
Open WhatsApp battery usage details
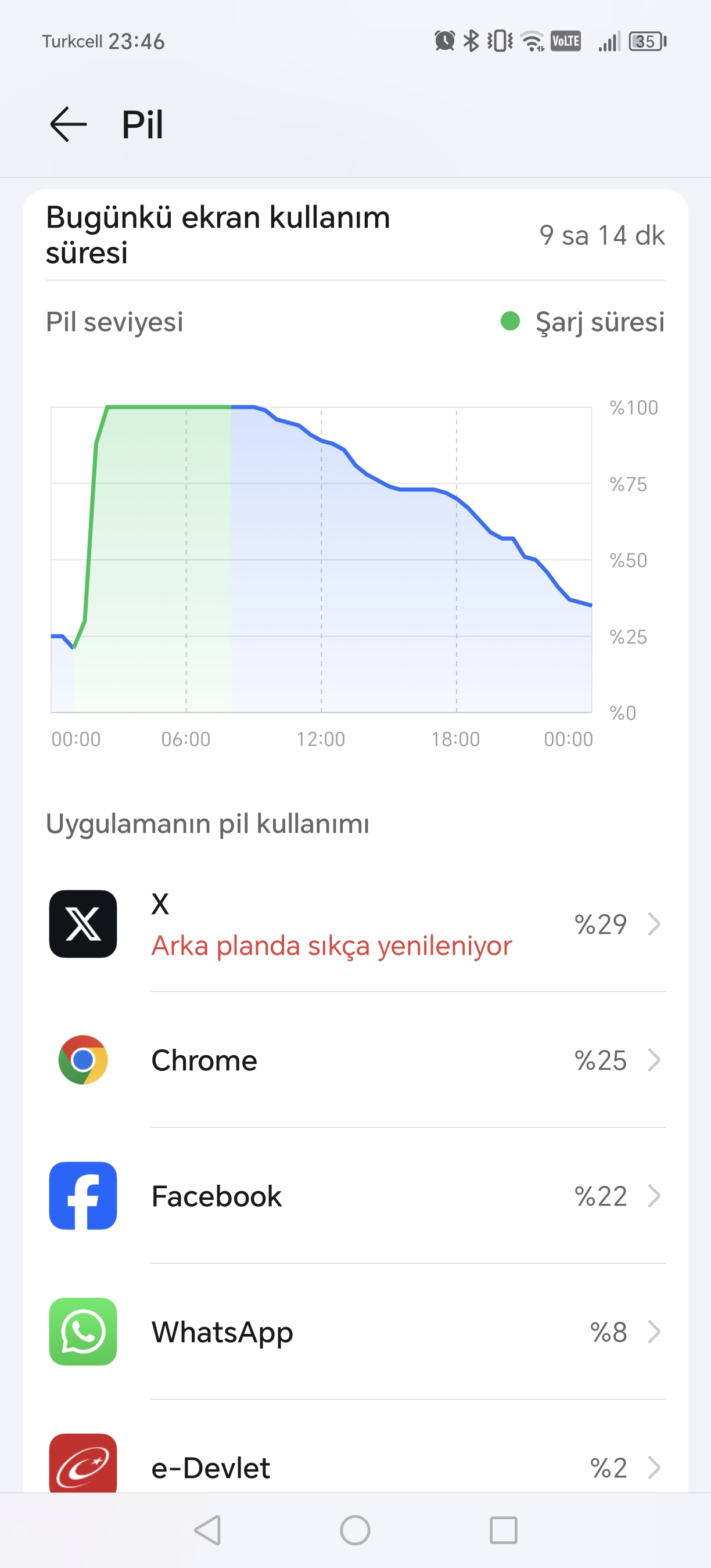[355, 1331]
